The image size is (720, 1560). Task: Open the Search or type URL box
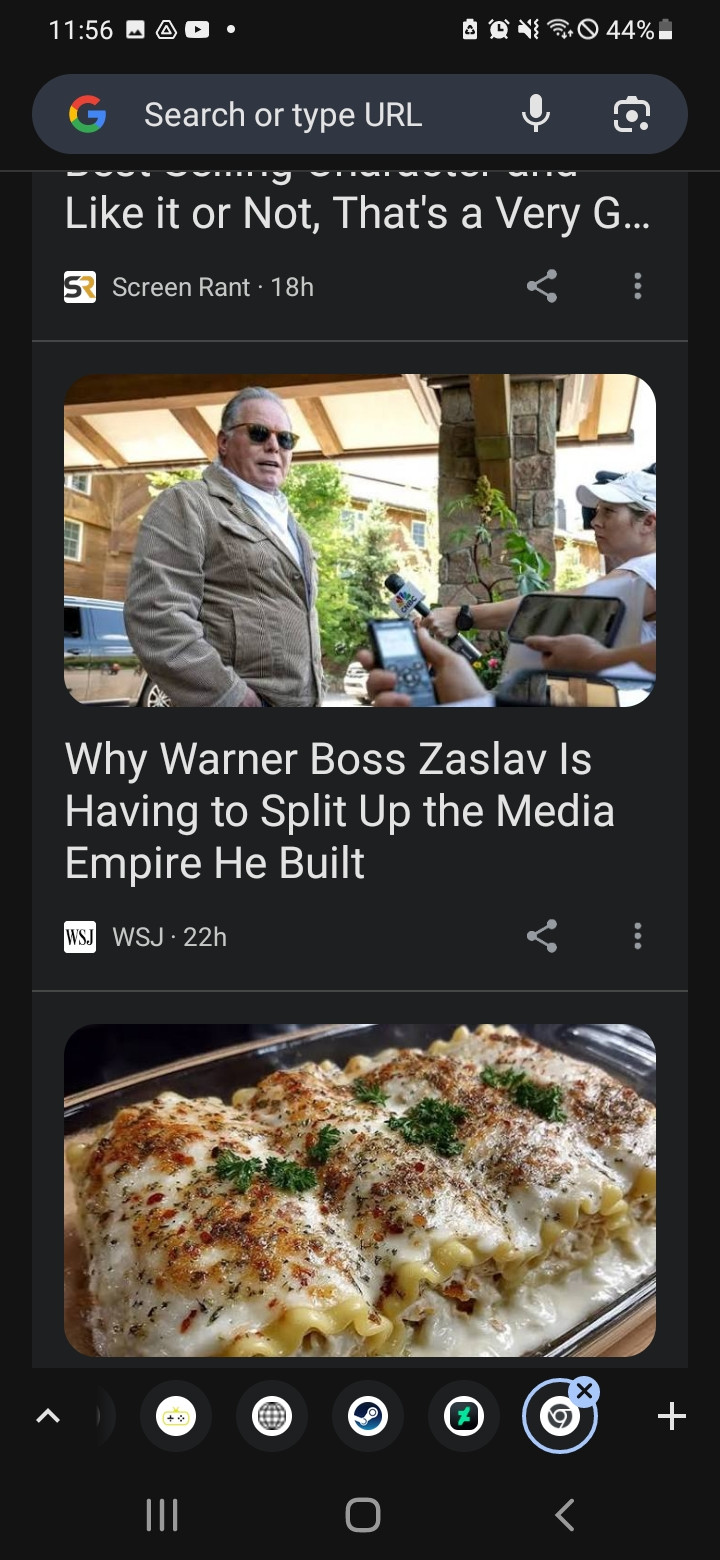[x=283, y=115]
